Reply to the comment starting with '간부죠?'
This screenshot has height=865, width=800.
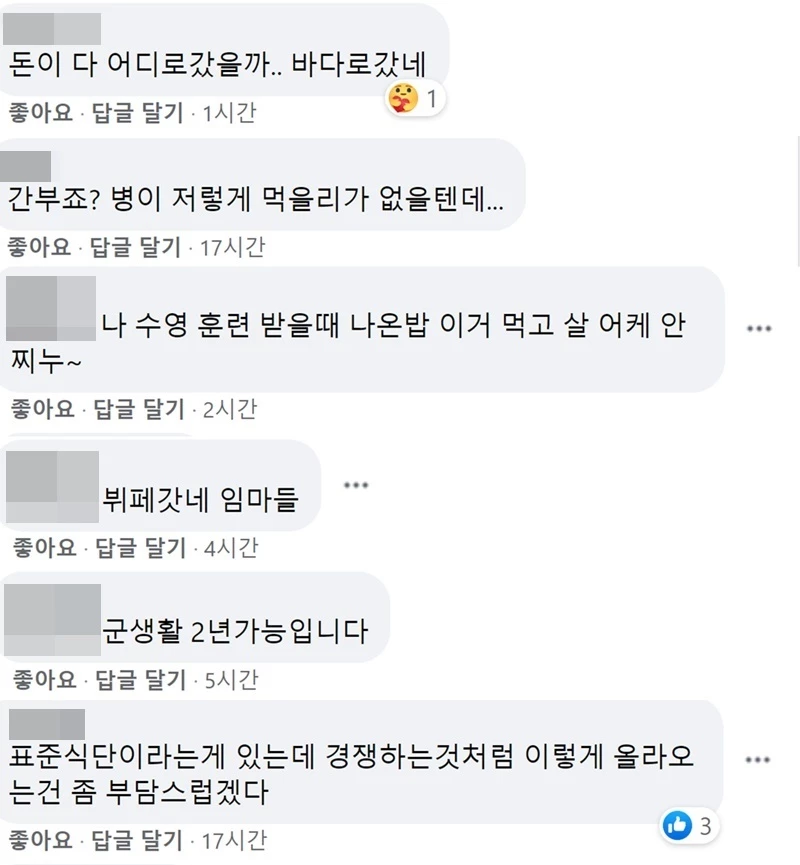[135, 246]
